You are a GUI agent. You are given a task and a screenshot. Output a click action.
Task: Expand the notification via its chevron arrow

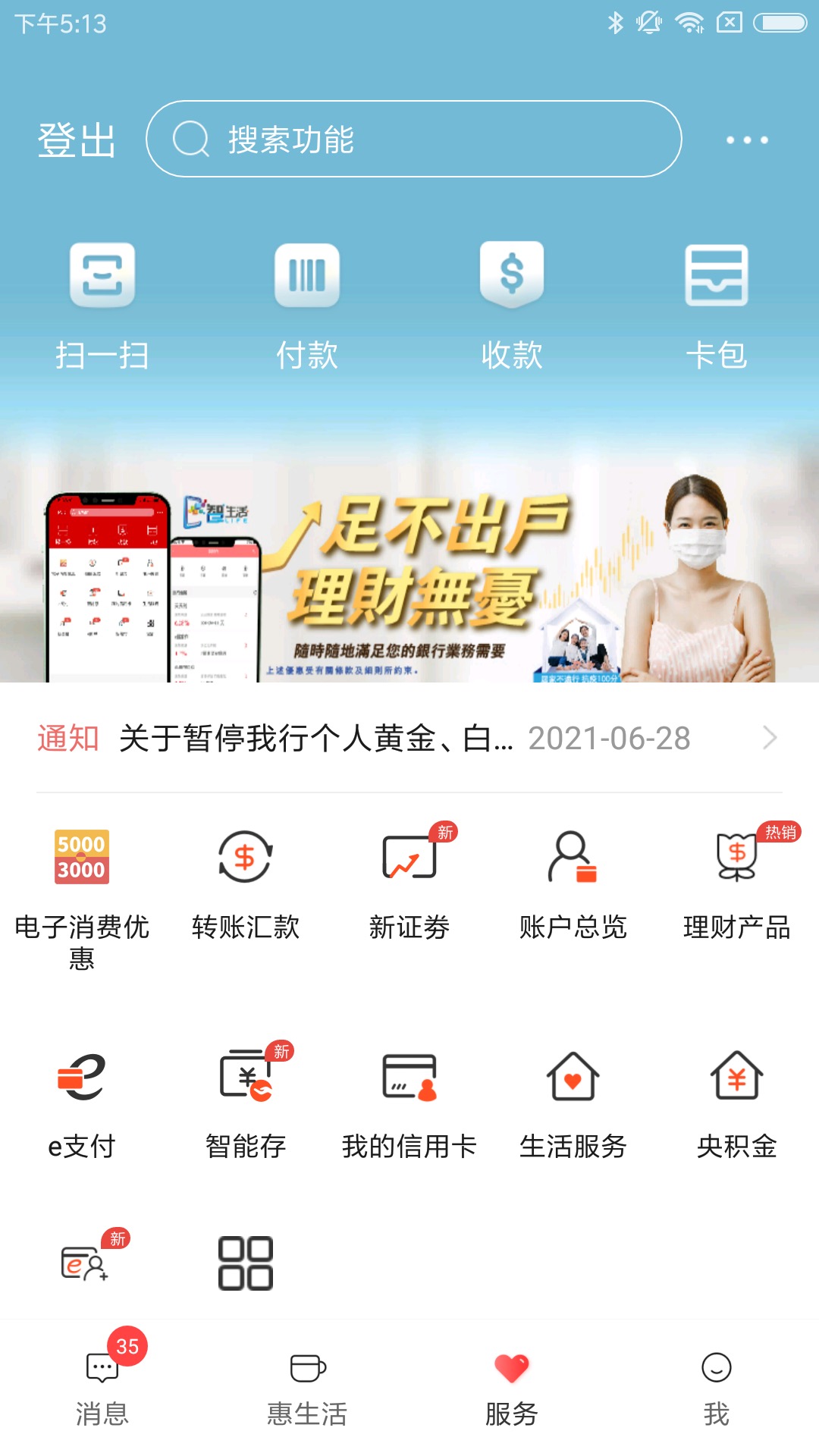coord(772,739)
